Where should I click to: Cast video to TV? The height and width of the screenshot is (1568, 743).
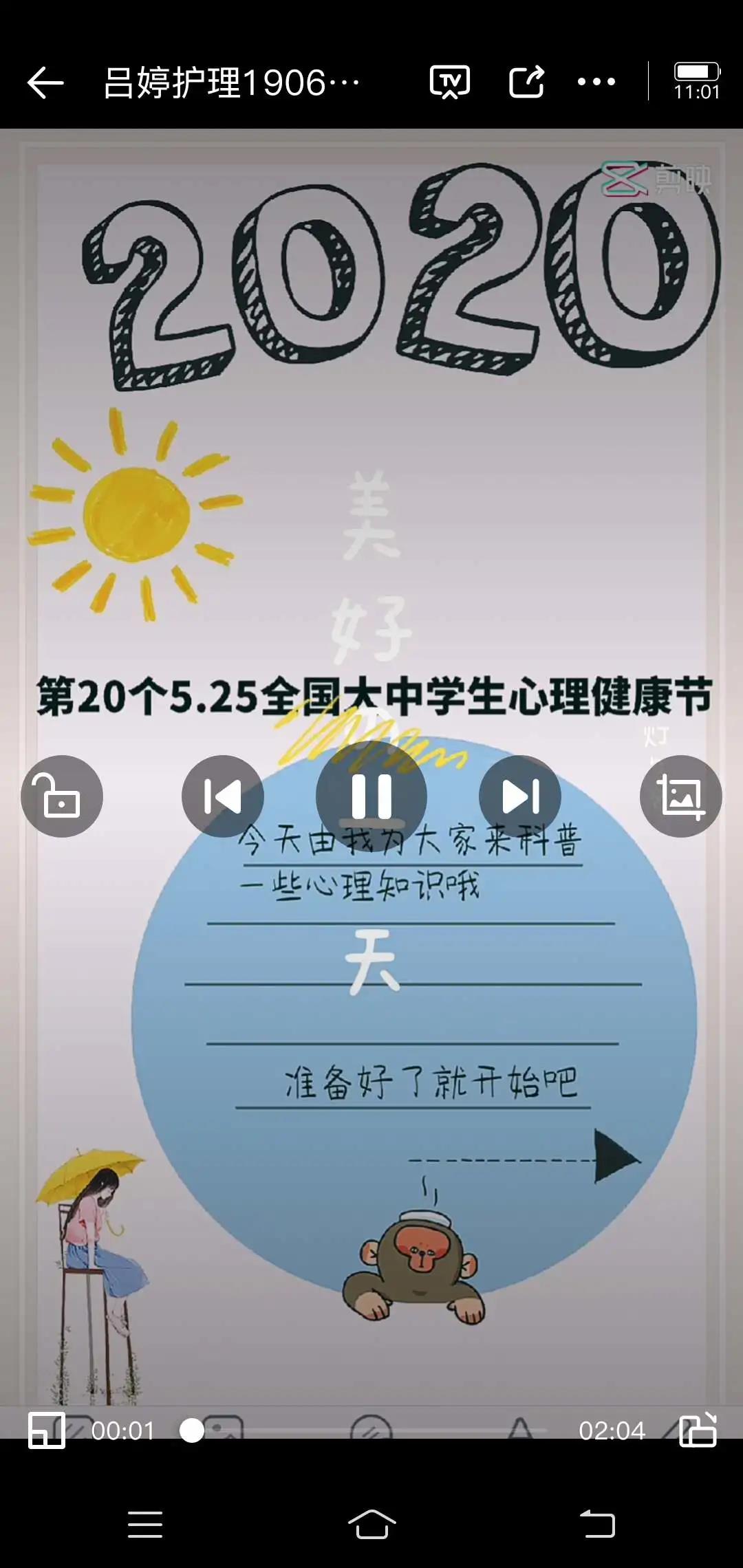point(449,82)
